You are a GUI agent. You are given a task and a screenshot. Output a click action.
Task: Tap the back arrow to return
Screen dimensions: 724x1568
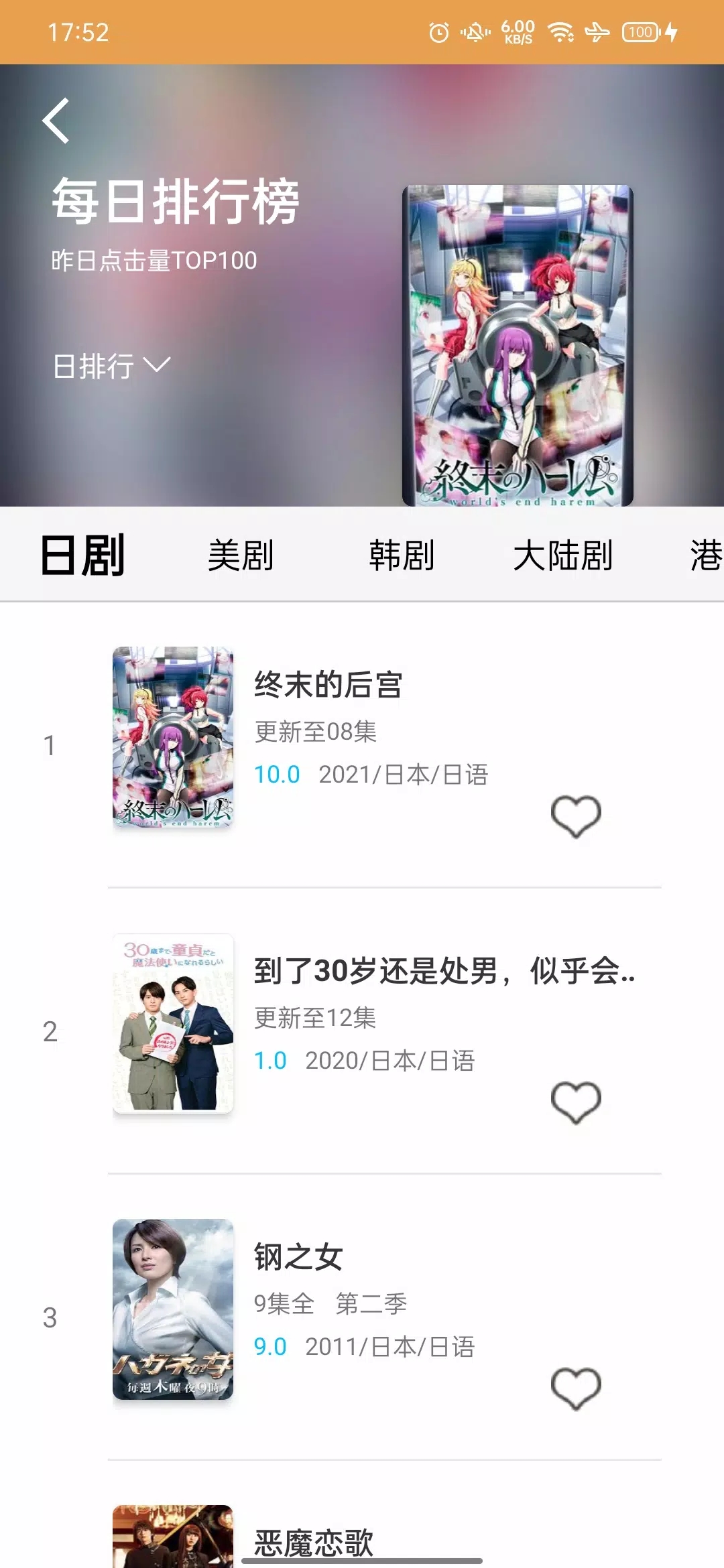pyautogui.click(x=56, y=121)
